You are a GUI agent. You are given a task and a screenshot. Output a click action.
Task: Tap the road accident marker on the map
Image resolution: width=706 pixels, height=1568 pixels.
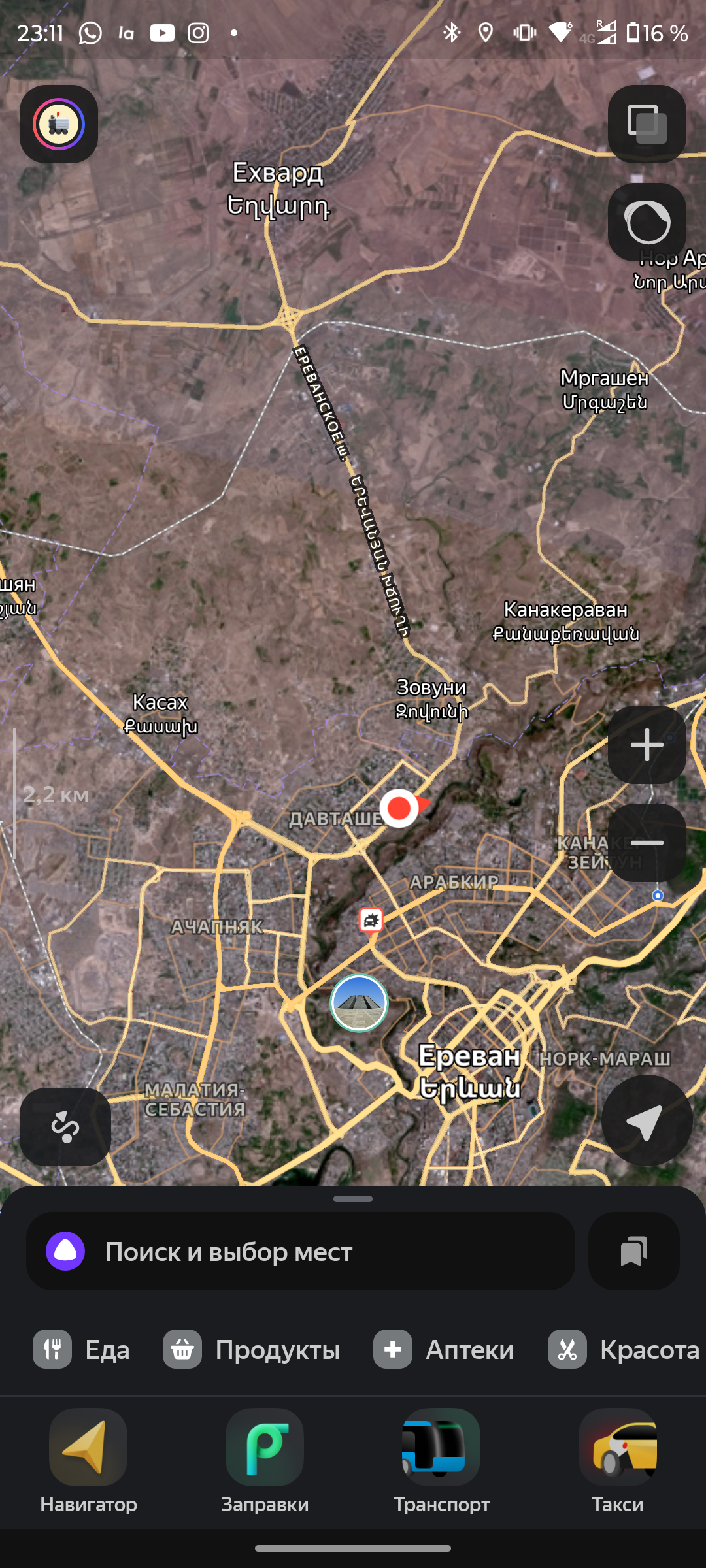click(x=371, y=921)
